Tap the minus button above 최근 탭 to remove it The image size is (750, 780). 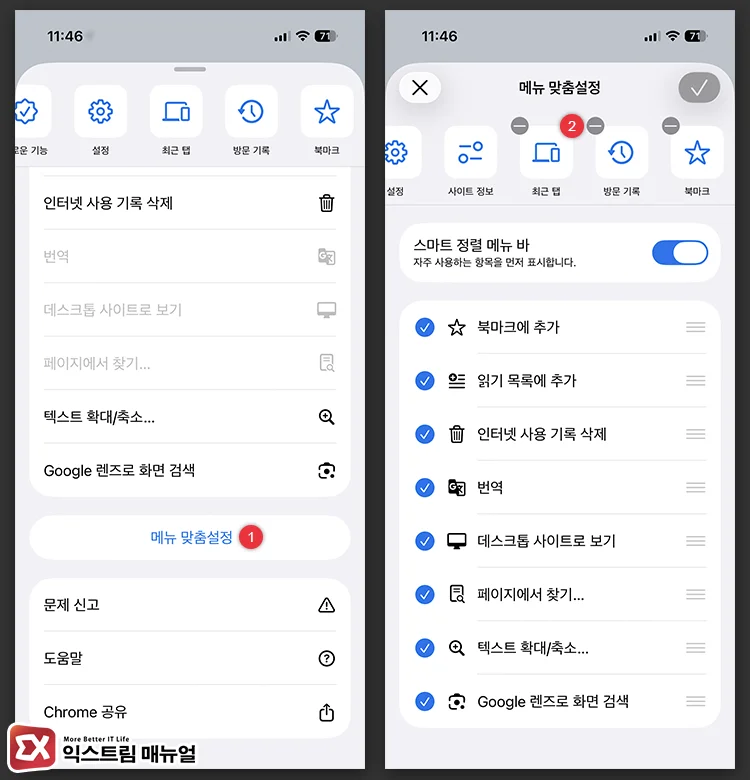[x=519, y=126]
